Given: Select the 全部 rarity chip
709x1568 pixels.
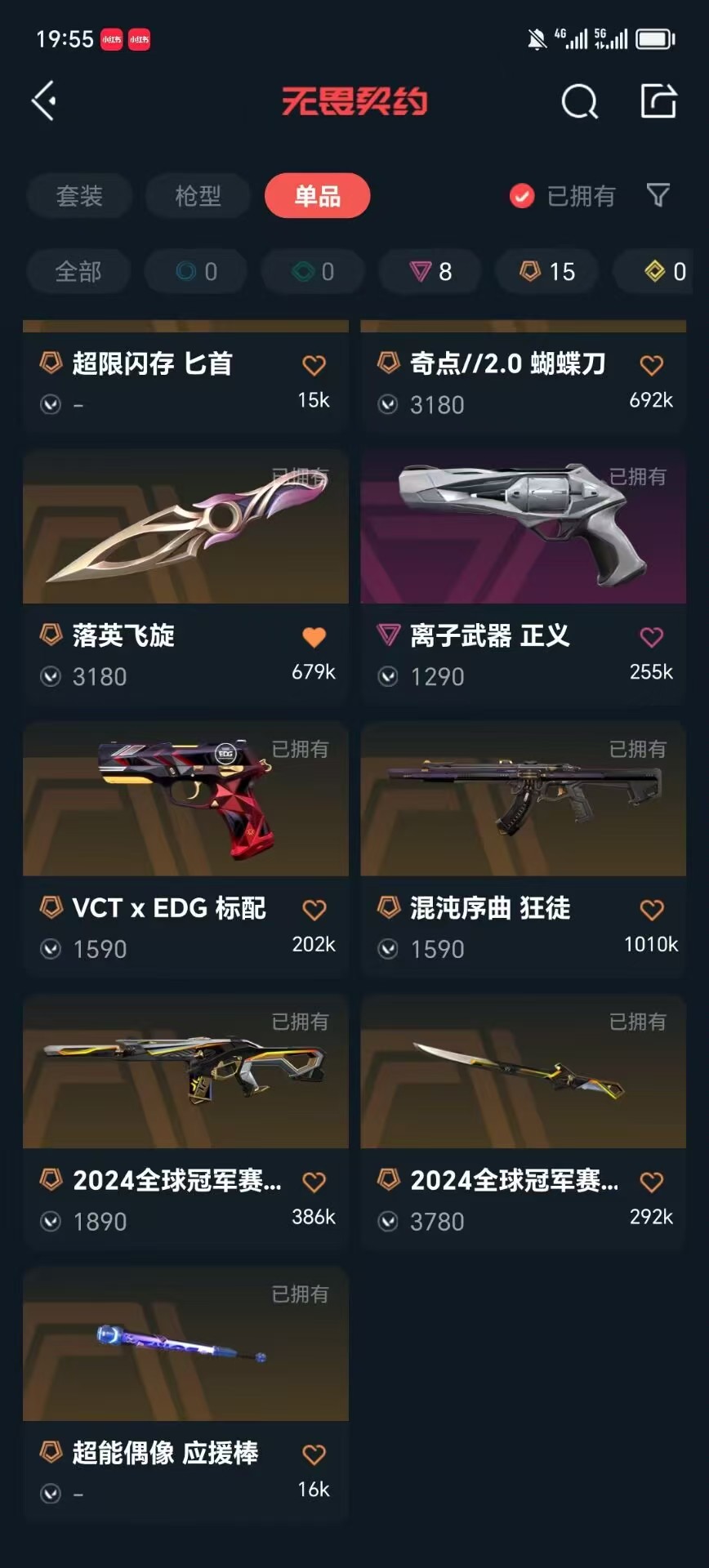Looking at the screenshot, I should point(78,271).
